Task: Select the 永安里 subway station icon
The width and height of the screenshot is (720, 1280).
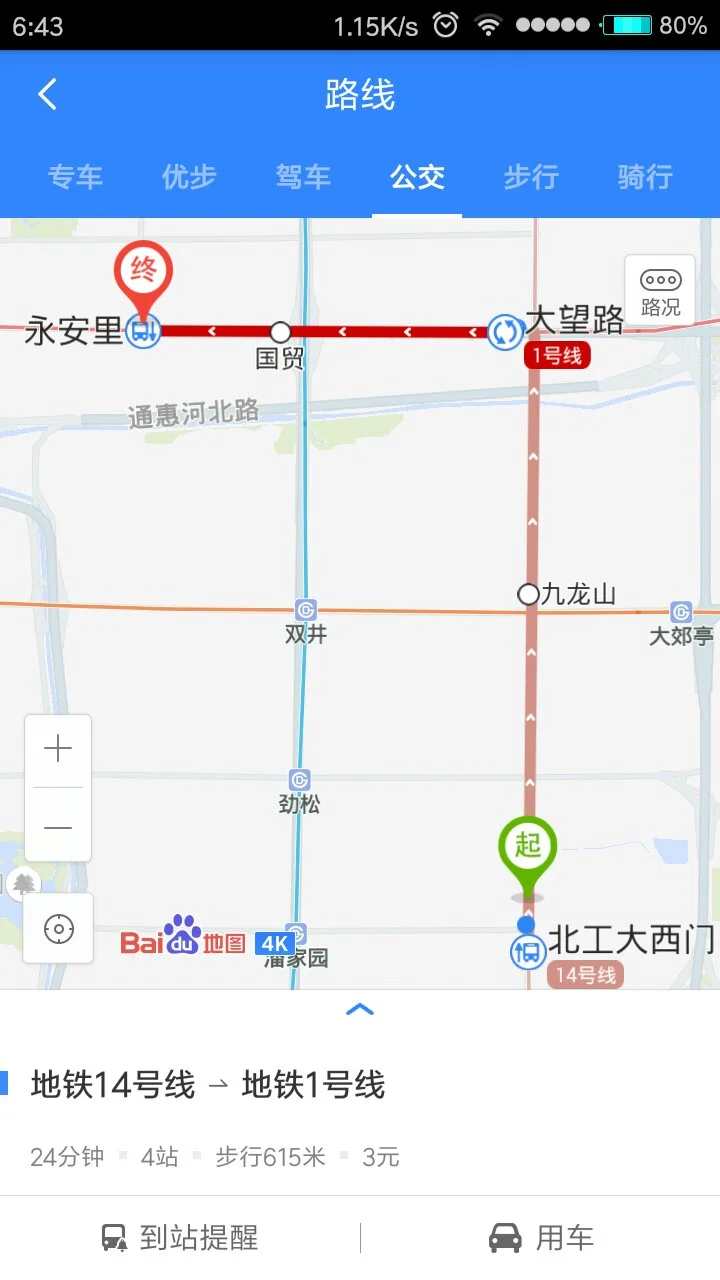Action: coord(142,331)
